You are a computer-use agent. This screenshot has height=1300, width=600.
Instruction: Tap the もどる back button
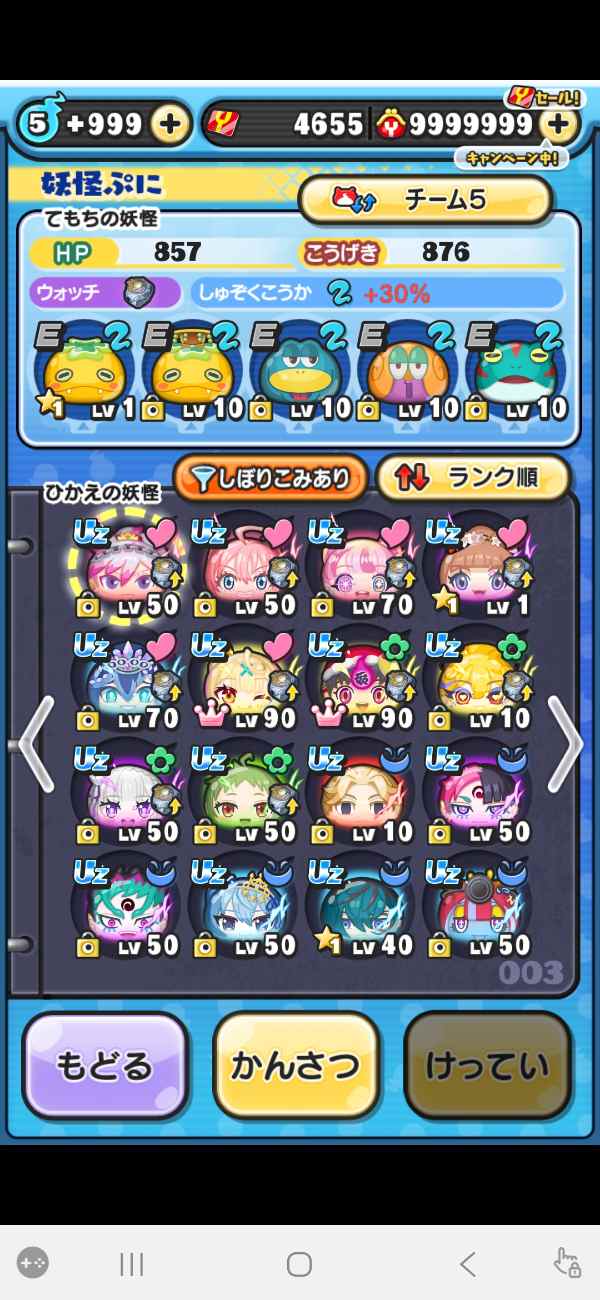(x=105, y=1066)
